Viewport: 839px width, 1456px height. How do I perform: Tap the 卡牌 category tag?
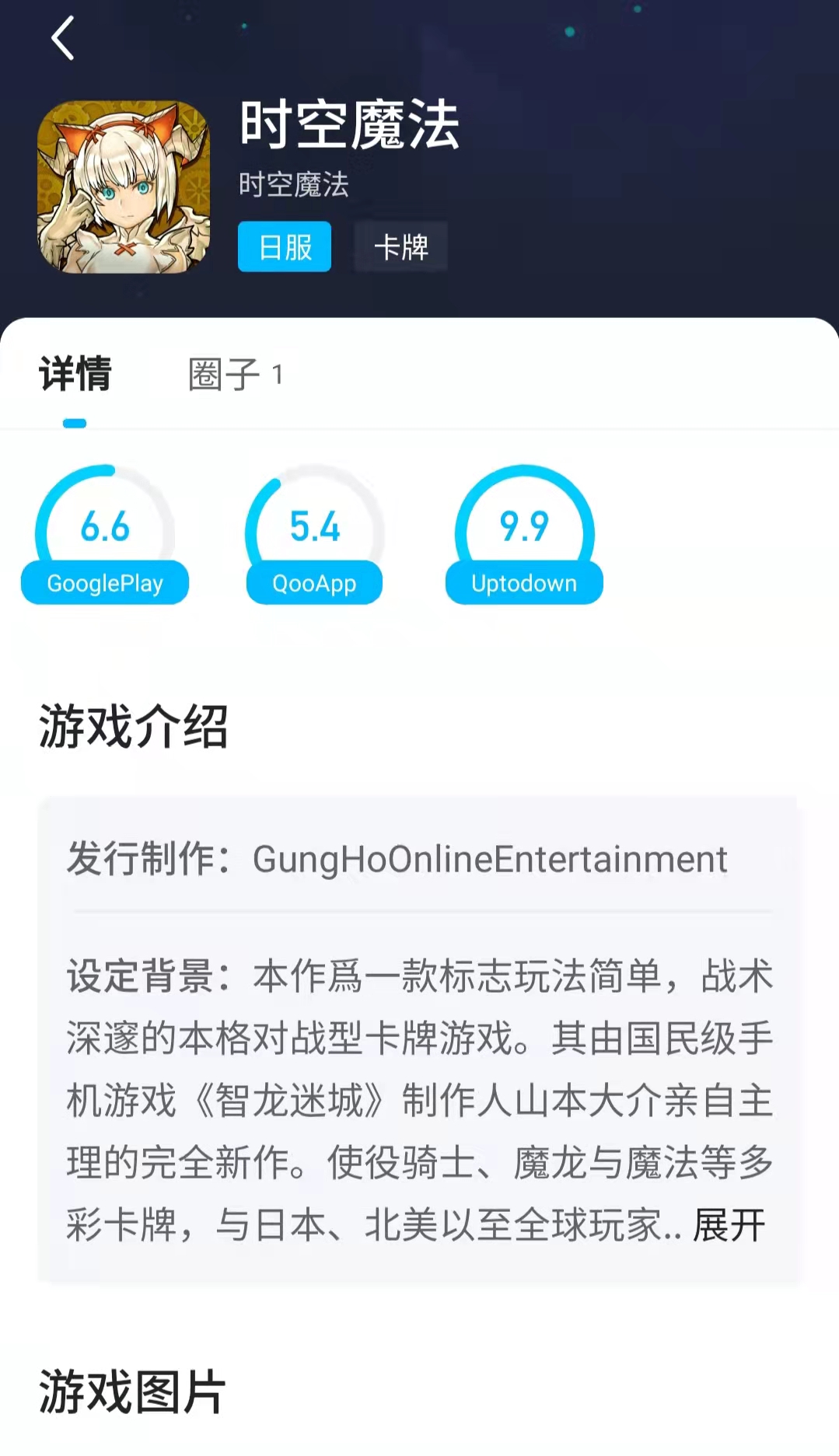(400, 247)
